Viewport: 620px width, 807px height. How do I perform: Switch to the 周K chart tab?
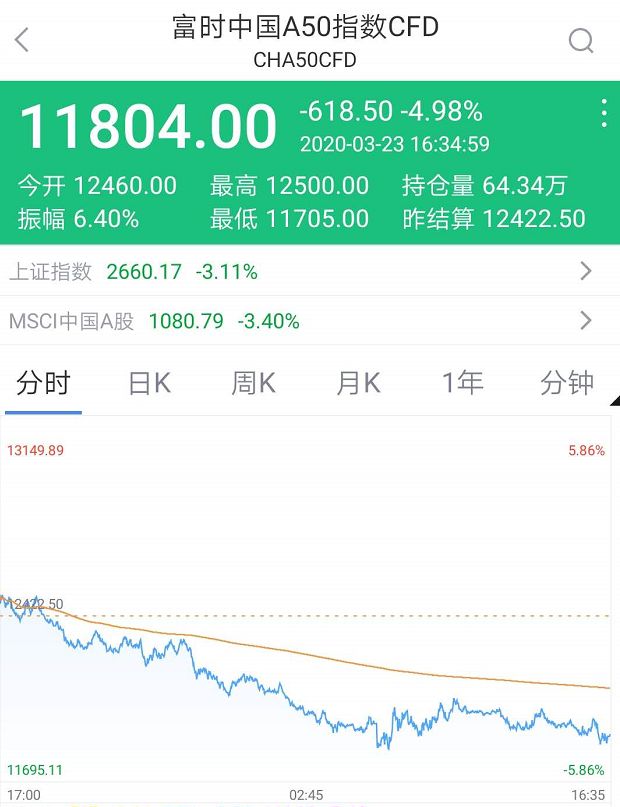pyautogui.click(x=254, y=383)
